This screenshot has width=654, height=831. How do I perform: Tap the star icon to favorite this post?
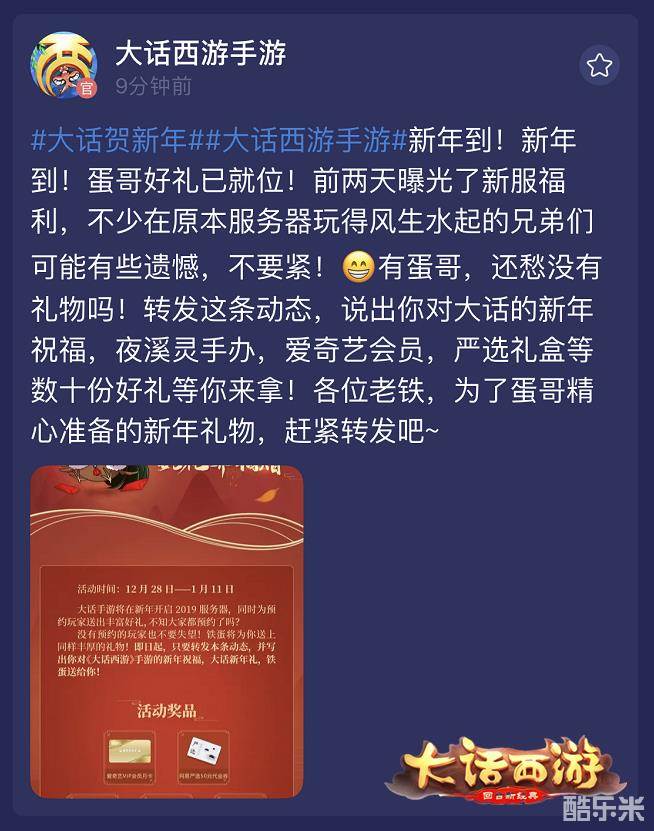[x=599, y=66]
